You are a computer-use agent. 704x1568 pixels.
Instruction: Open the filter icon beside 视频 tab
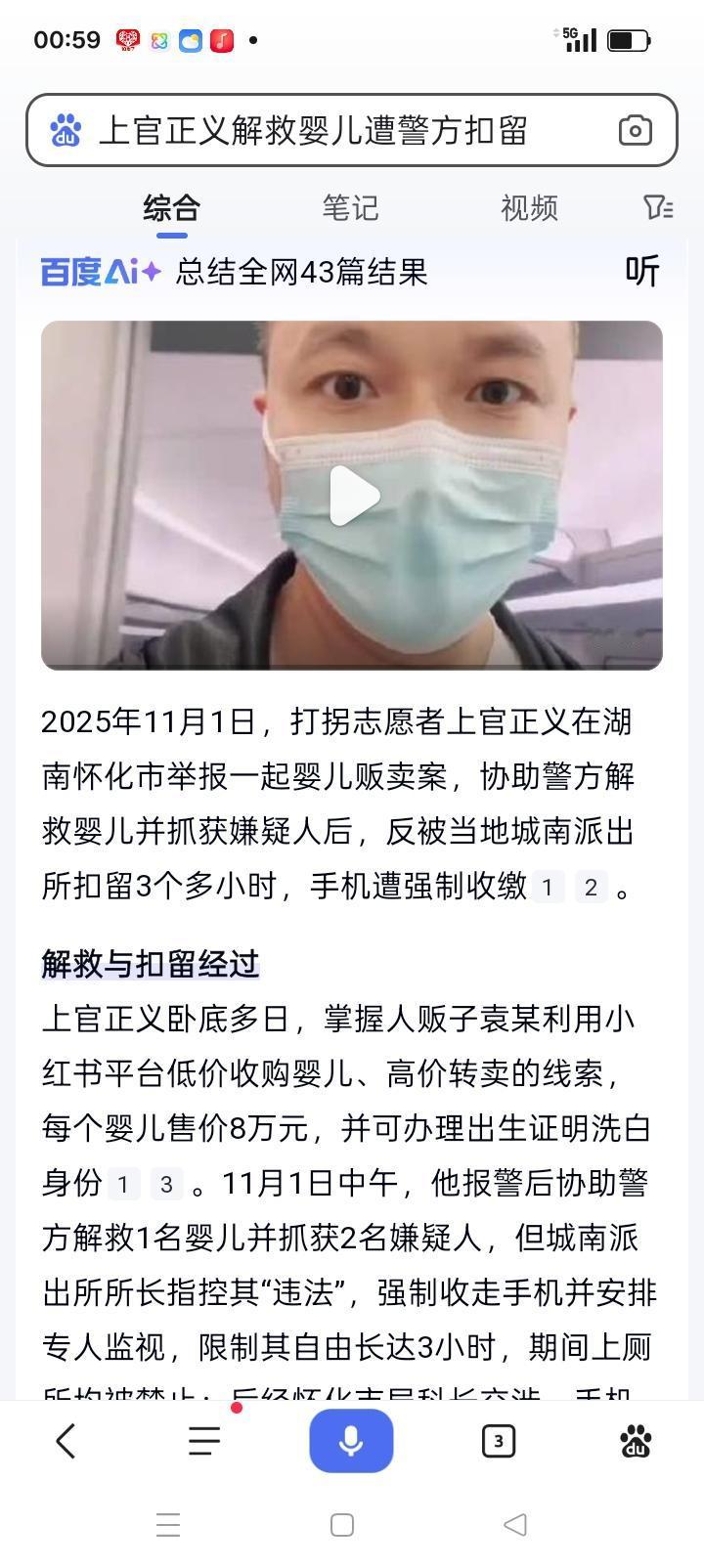[x=660, y=207]
